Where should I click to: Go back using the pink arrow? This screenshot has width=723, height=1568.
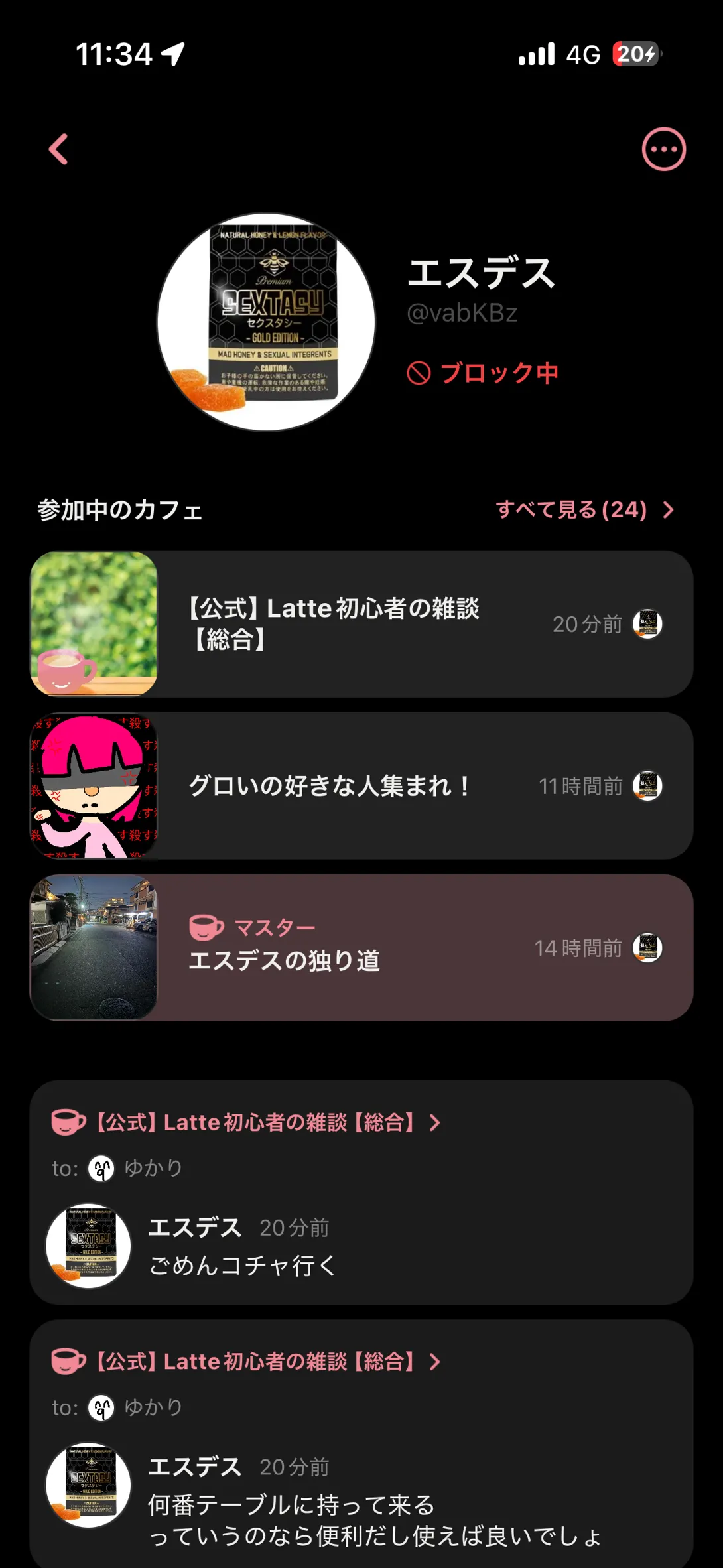point(58,149)
